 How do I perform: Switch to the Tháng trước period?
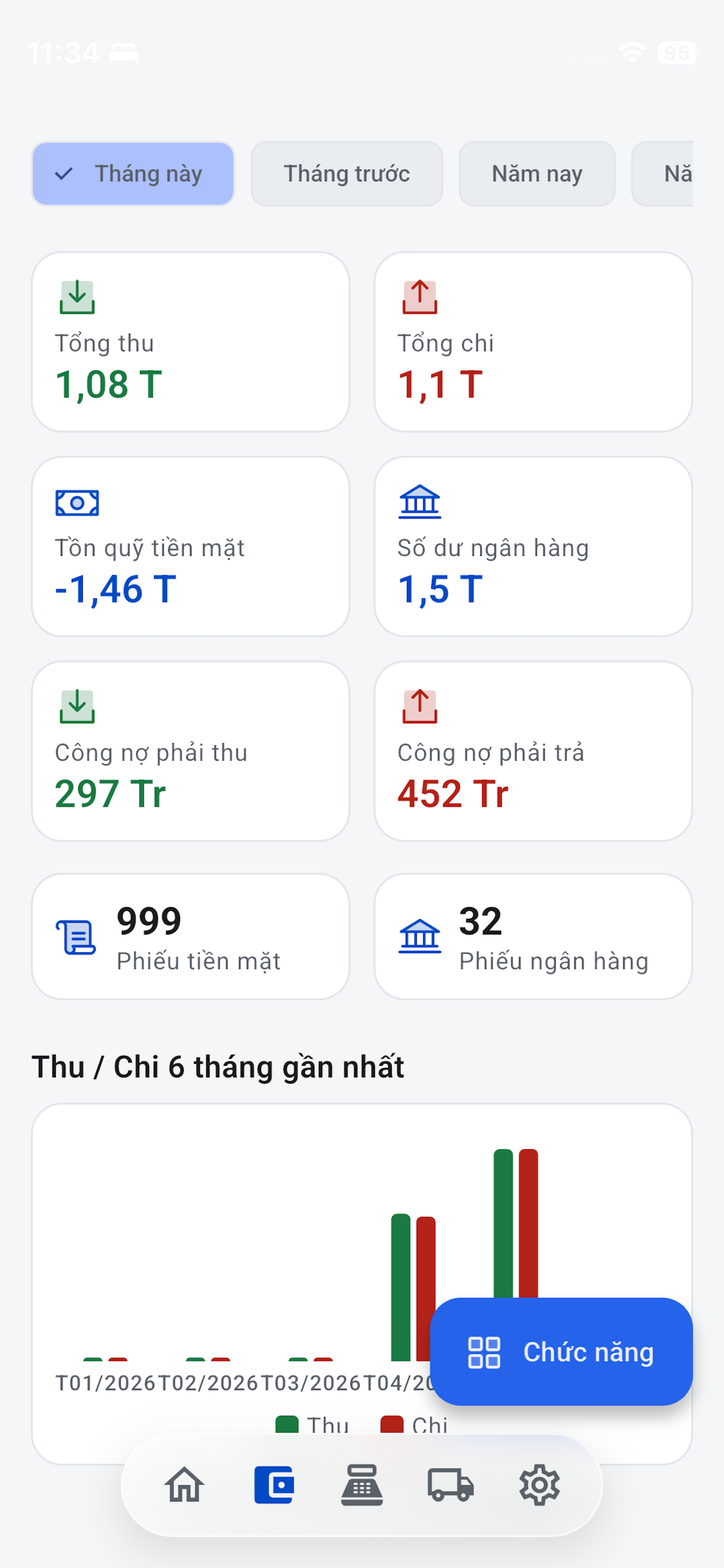click(347, 173)
